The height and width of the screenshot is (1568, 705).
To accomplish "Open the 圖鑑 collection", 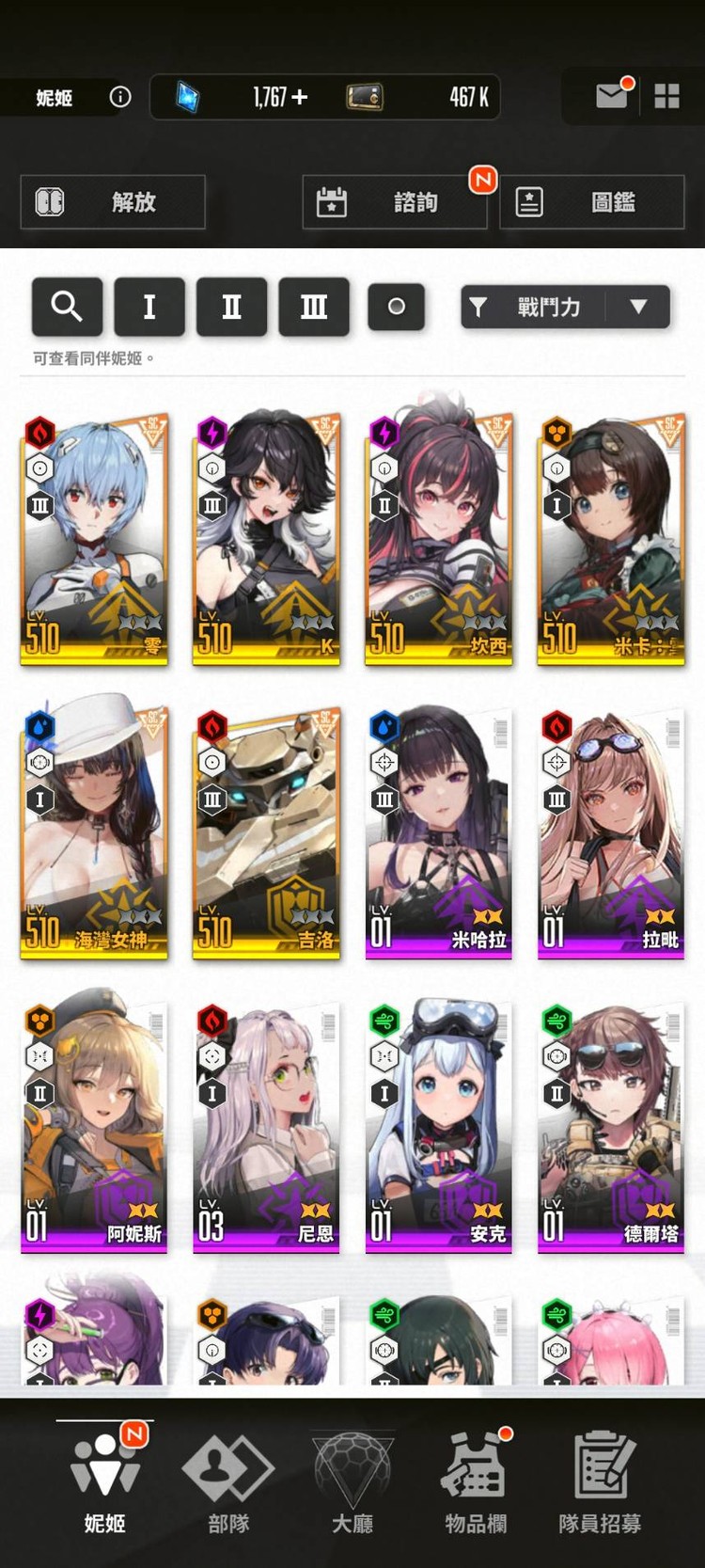I will [x=591, y=202].
